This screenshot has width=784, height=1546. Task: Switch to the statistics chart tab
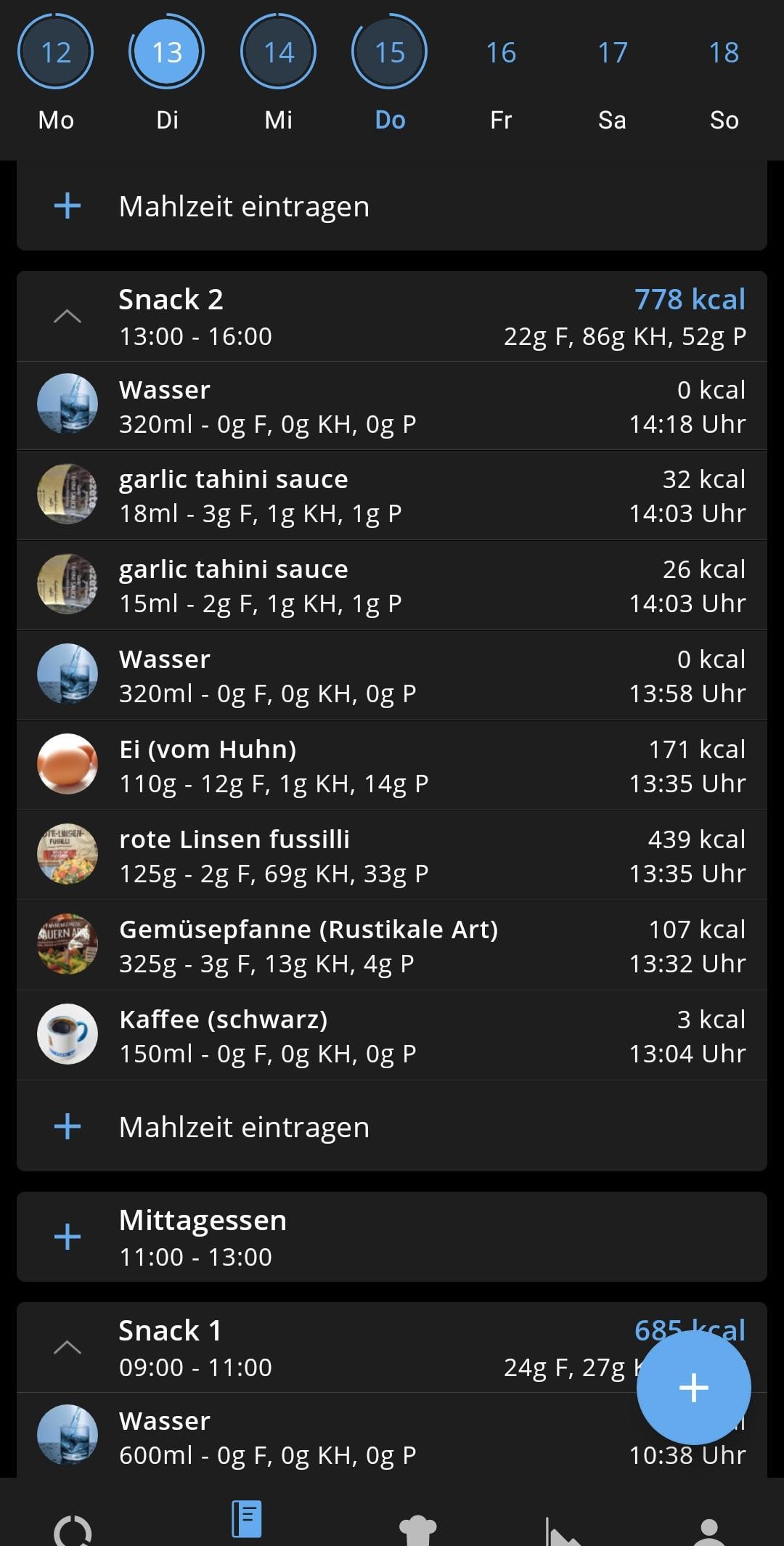pyautogui.click(x=564, y=1530)
